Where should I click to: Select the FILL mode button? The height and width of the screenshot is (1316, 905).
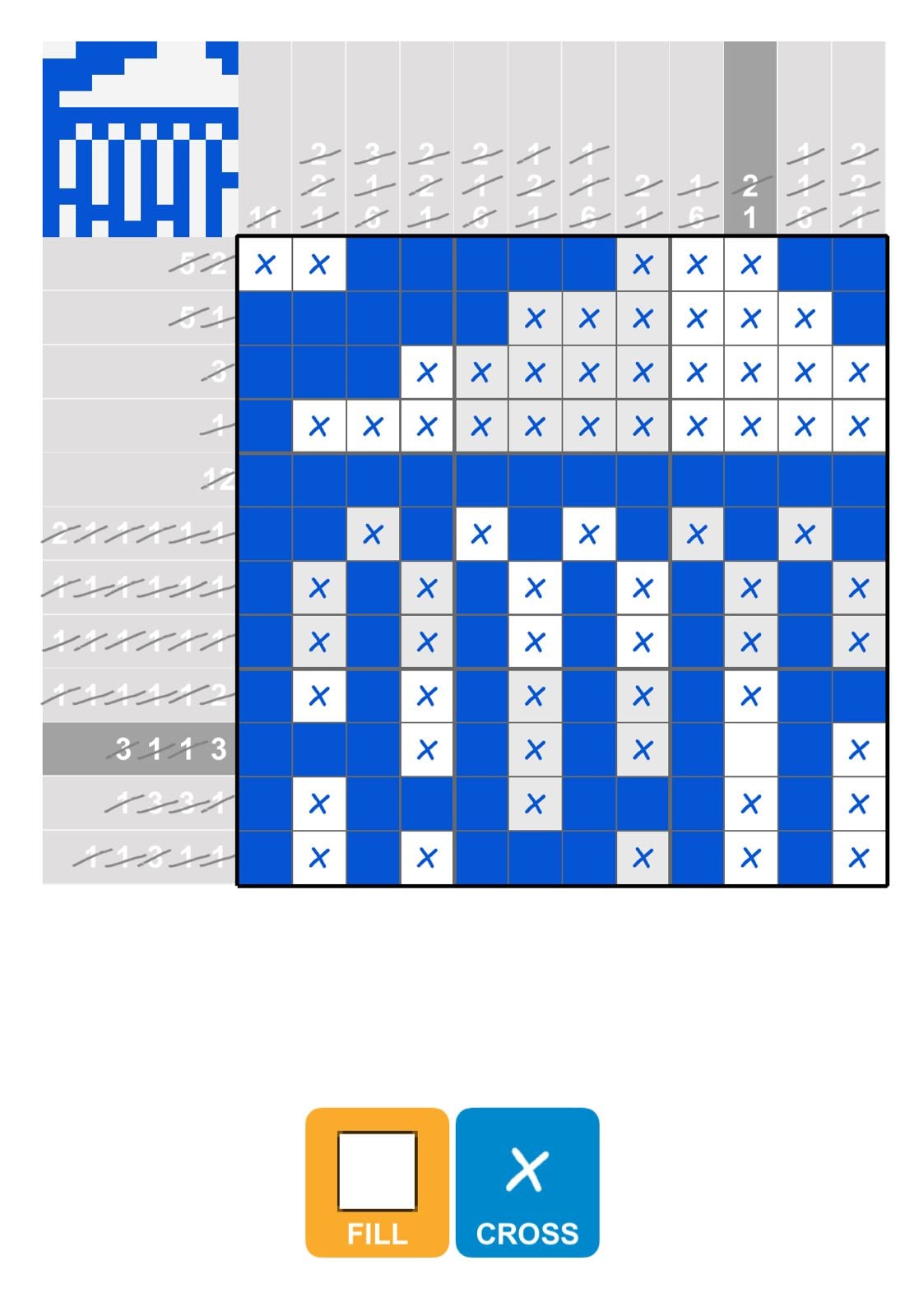click(x=377, y=1182)
